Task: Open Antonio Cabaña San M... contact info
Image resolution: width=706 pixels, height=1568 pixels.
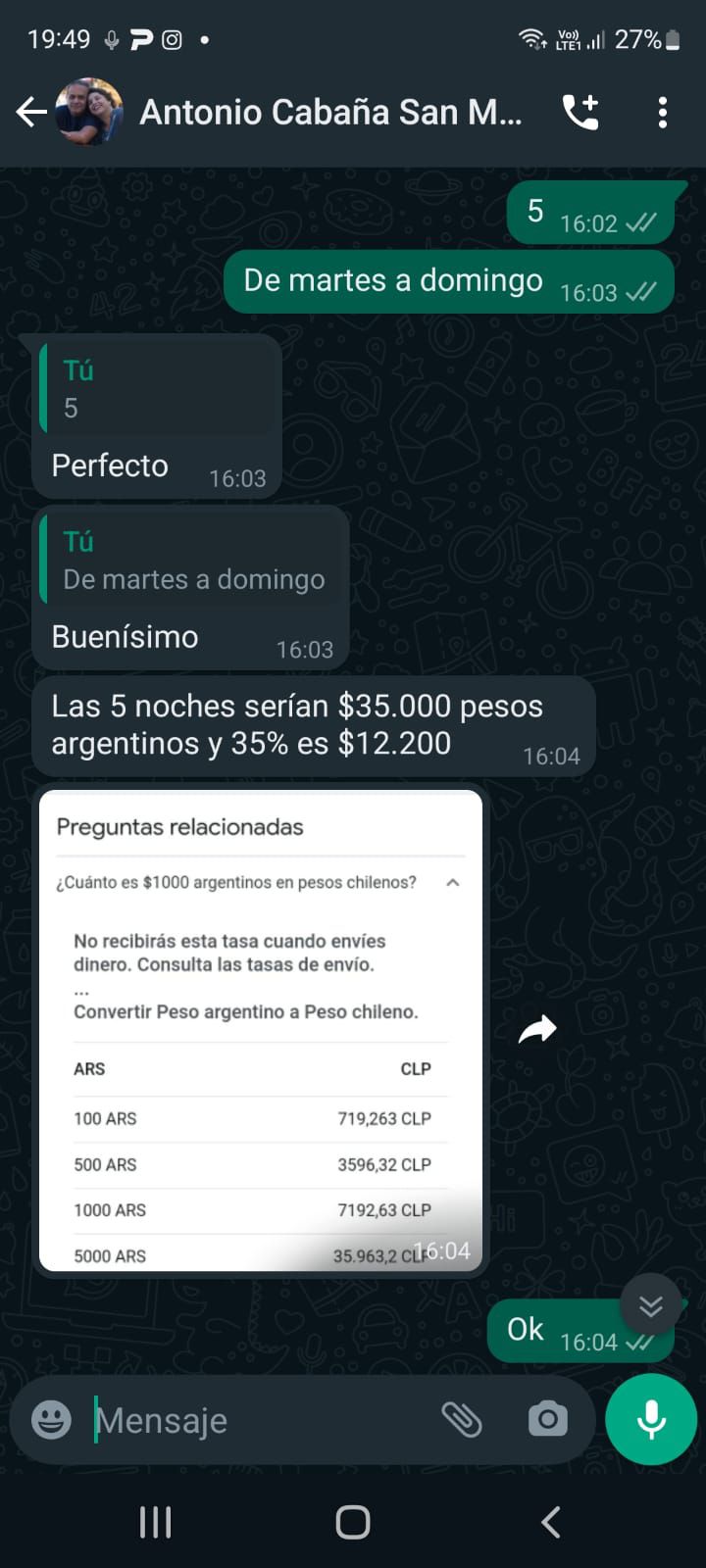Action: 329,113
